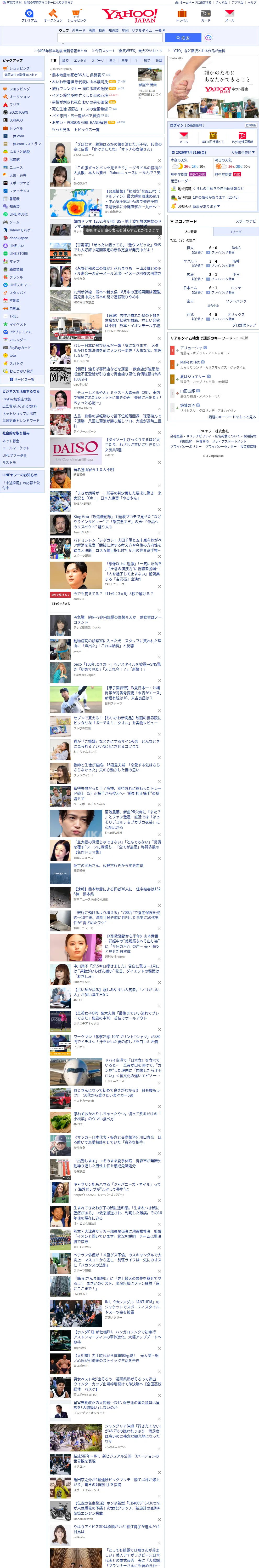Open PayPay加盟店登録 in the business section
Image resolution: width=259 pixels, height=1568 pixels.
[x=16, y=399]
